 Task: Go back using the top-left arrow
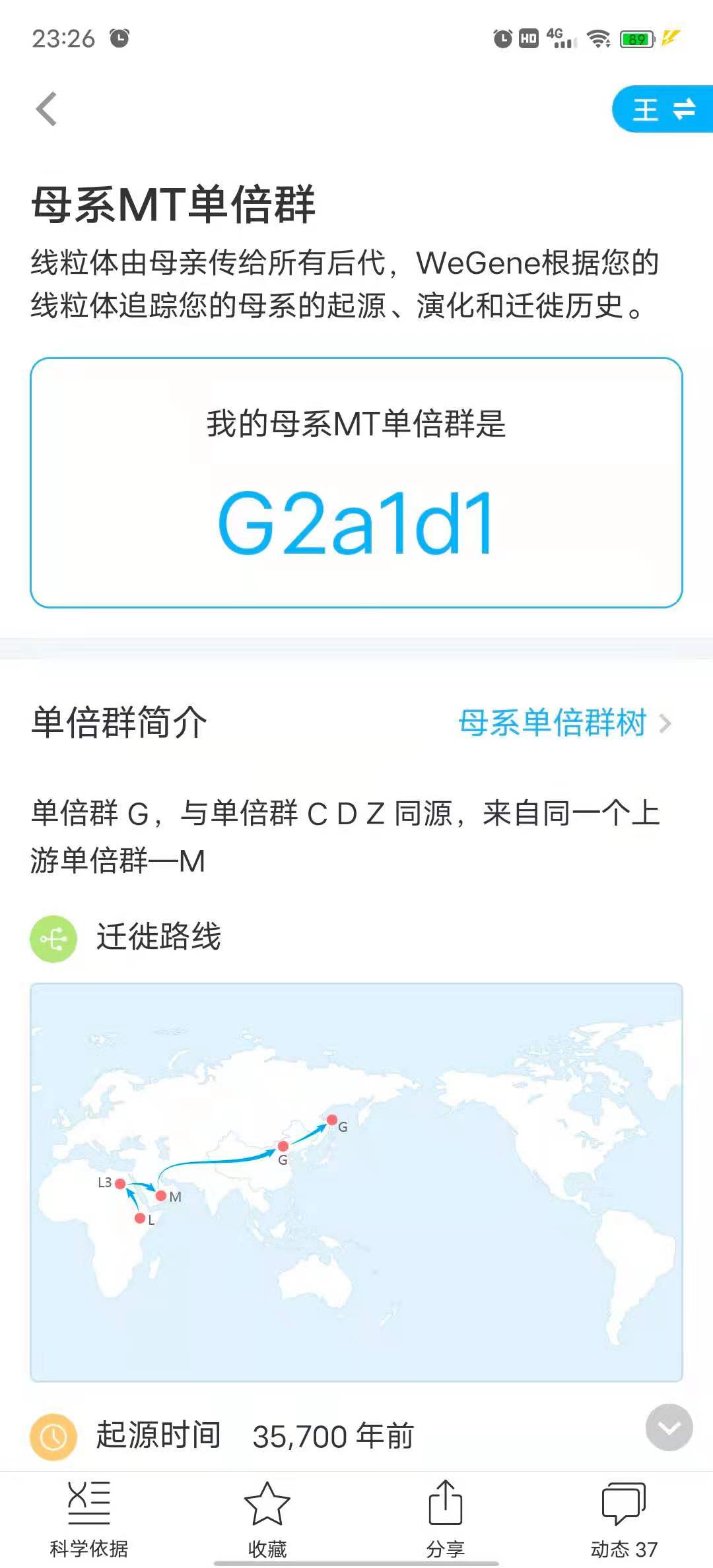46,109
